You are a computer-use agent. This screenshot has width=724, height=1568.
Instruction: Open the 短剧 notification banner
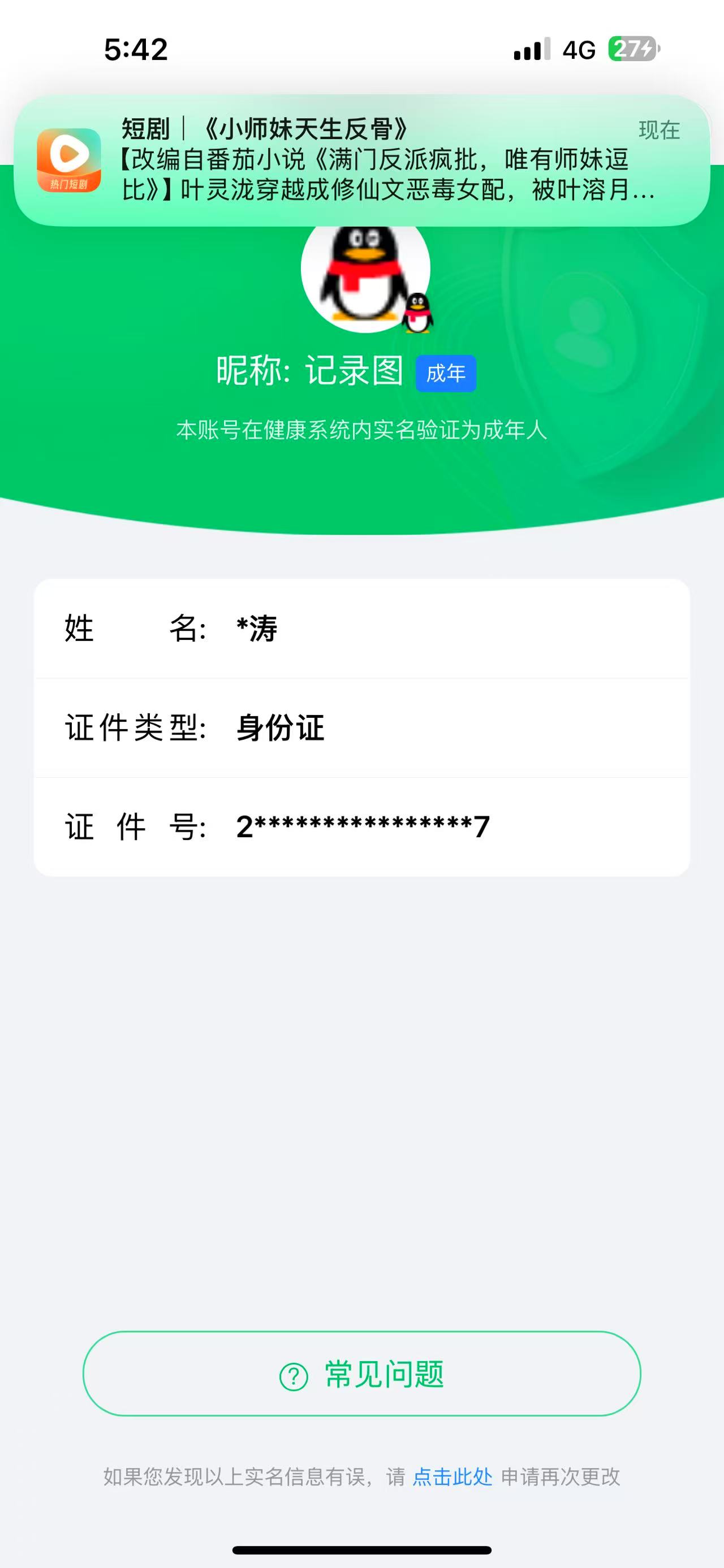[361, 161]
